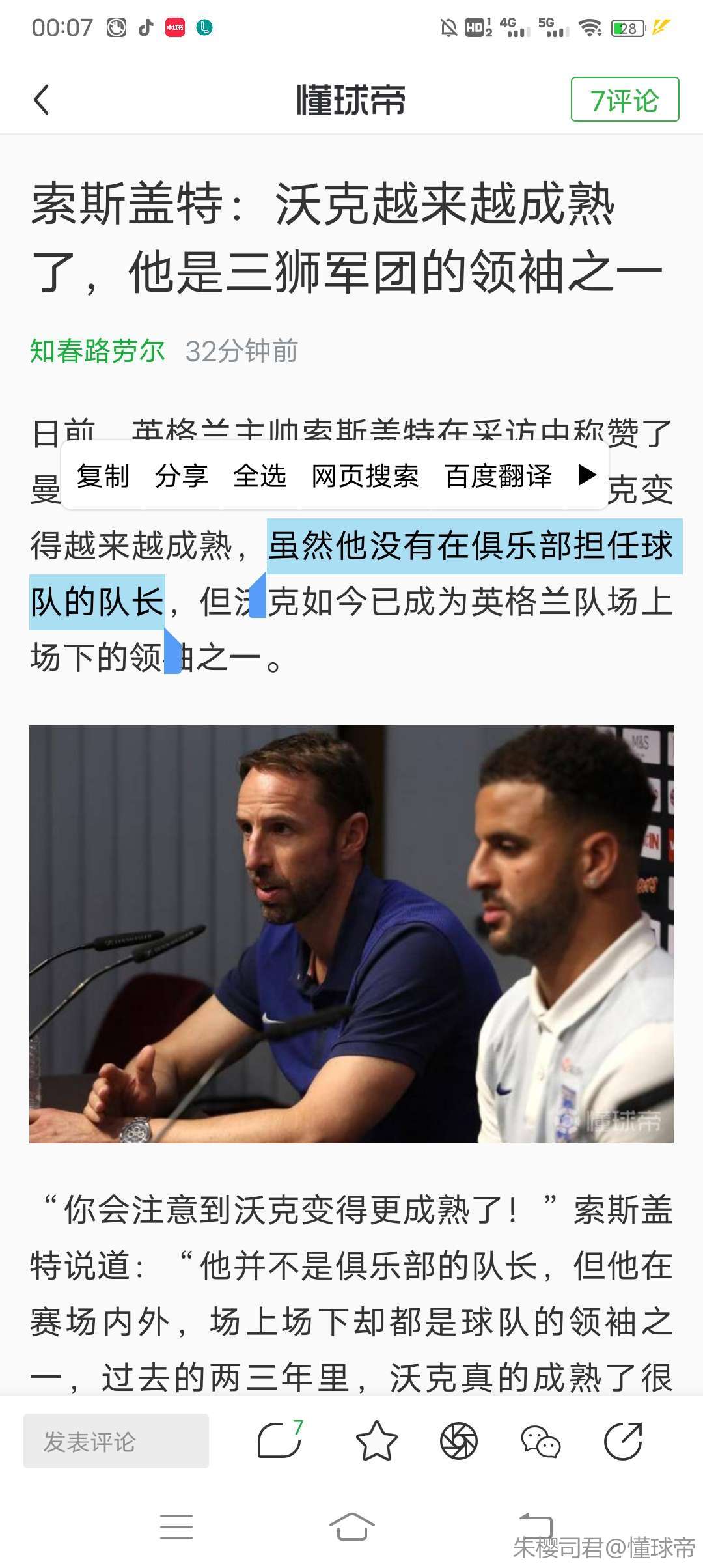This screenshot has height=1568, width=703.
Task: Tap the 发表评论 comment field
Action: tap(116, 1441)
